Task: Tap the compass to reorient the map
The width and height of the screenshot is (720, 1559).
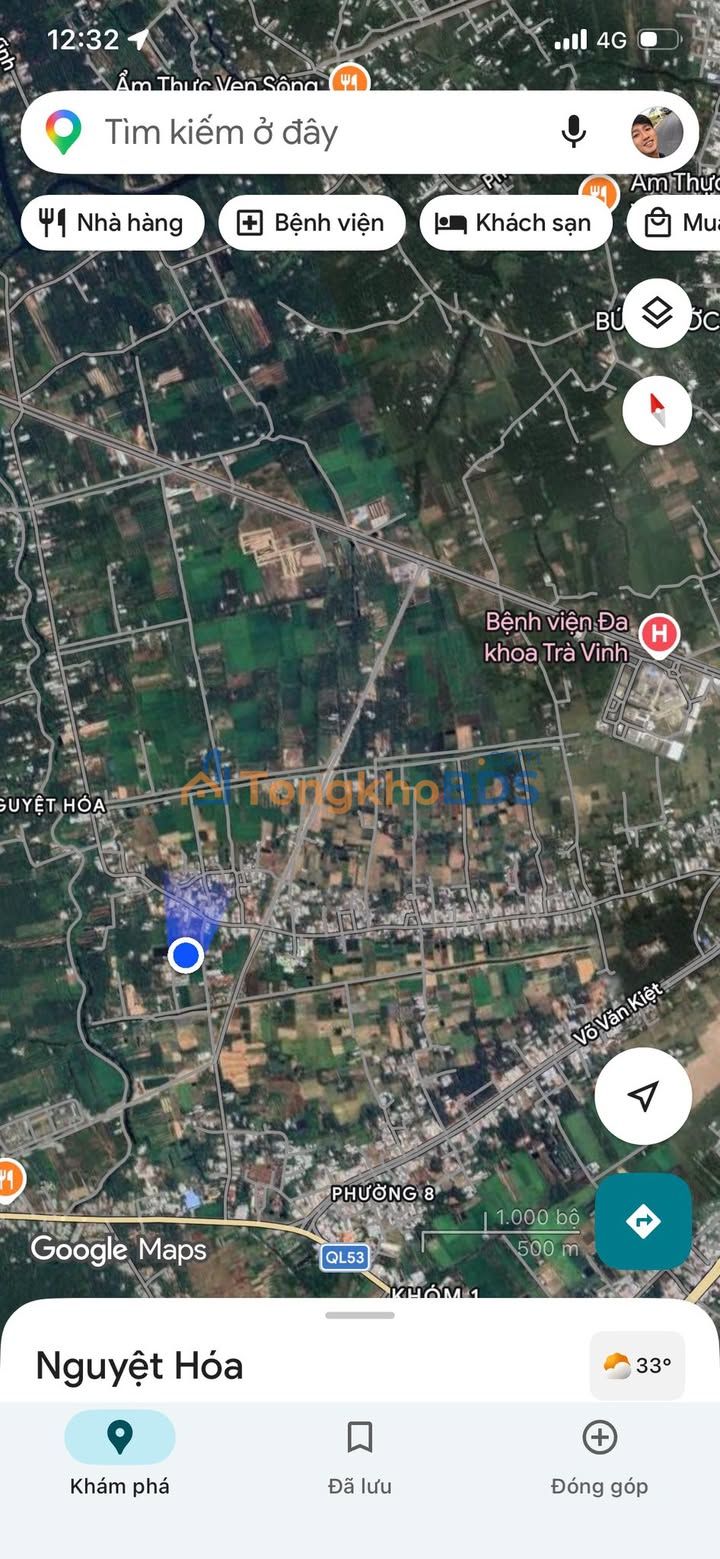Action: 657,410
